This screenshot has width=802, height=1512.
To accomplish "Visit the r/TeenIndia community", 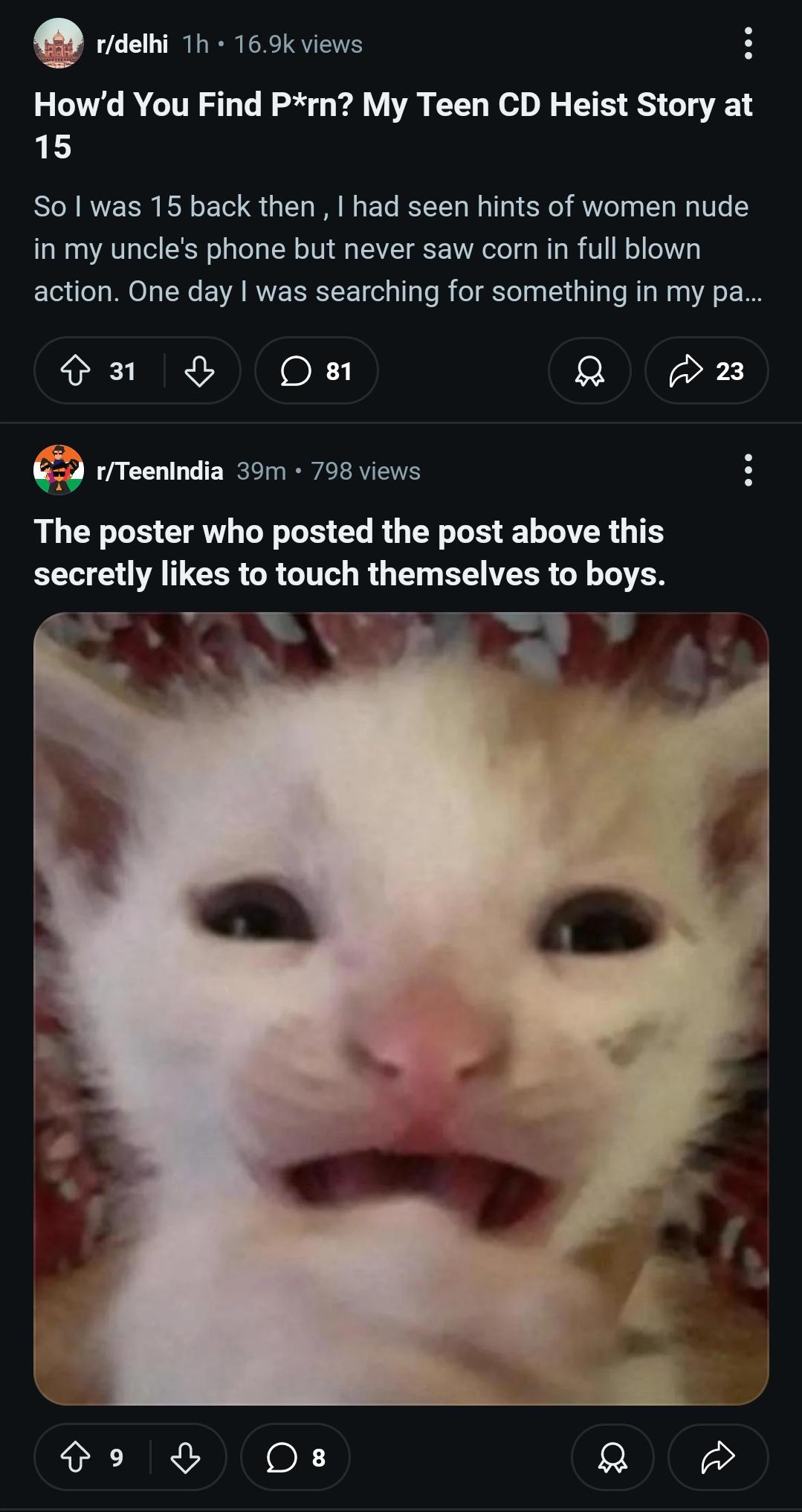I will click(x=159, y=471).
